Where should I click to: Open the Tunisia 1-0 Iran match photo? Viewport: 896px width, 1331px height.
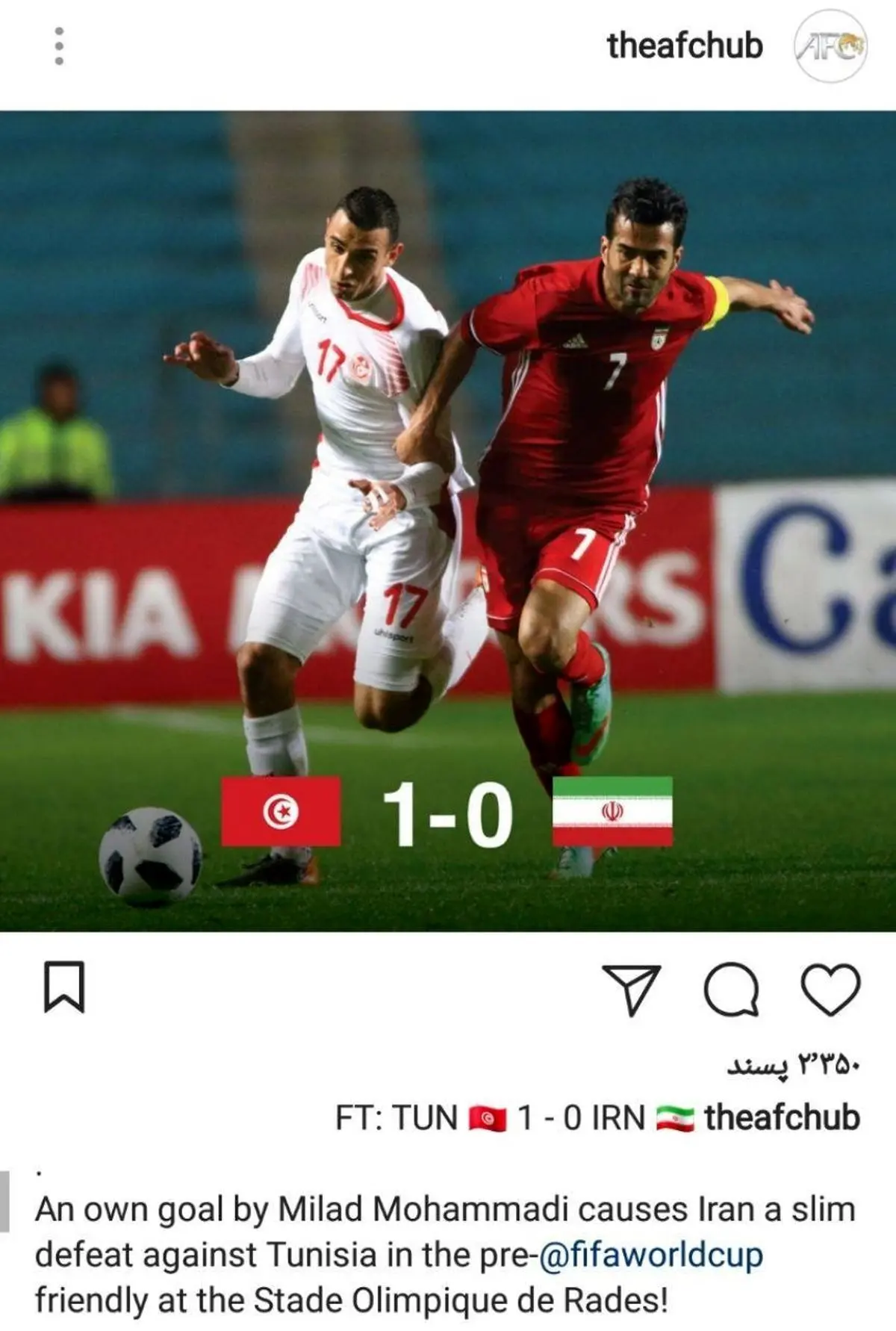click(x=448, y=521)
